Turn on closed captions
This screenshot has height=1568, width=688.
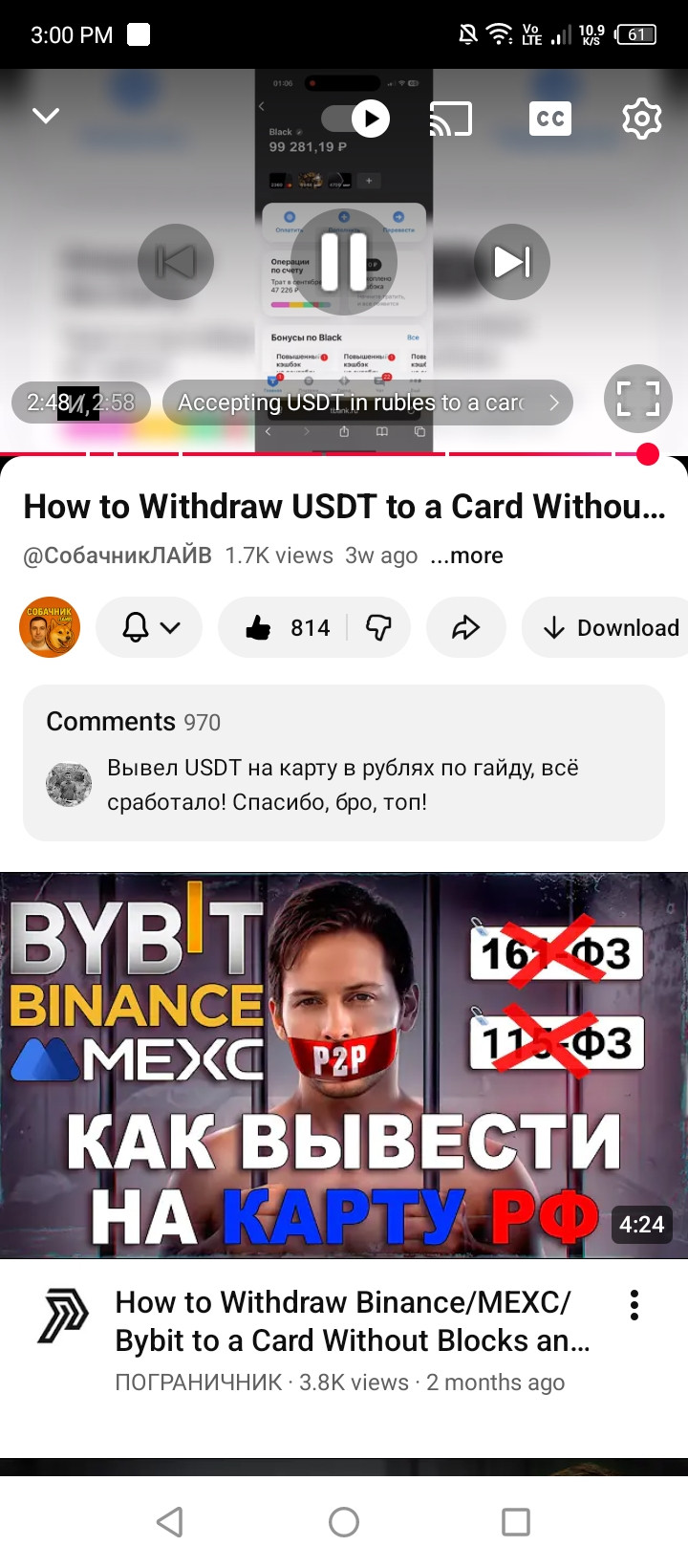(550, 119)
